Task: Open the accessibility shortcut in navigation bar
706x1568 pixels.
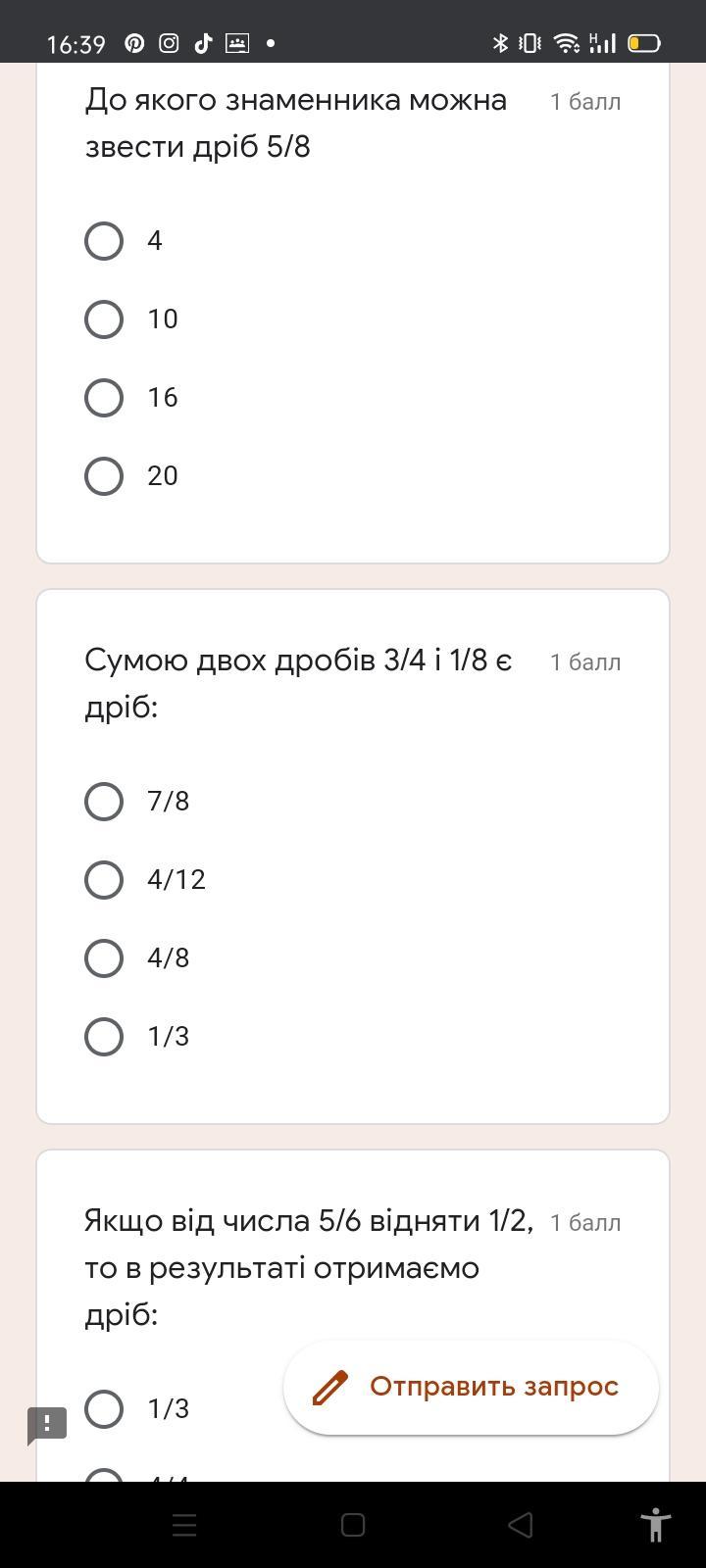Action: [x=655, y=1525]
